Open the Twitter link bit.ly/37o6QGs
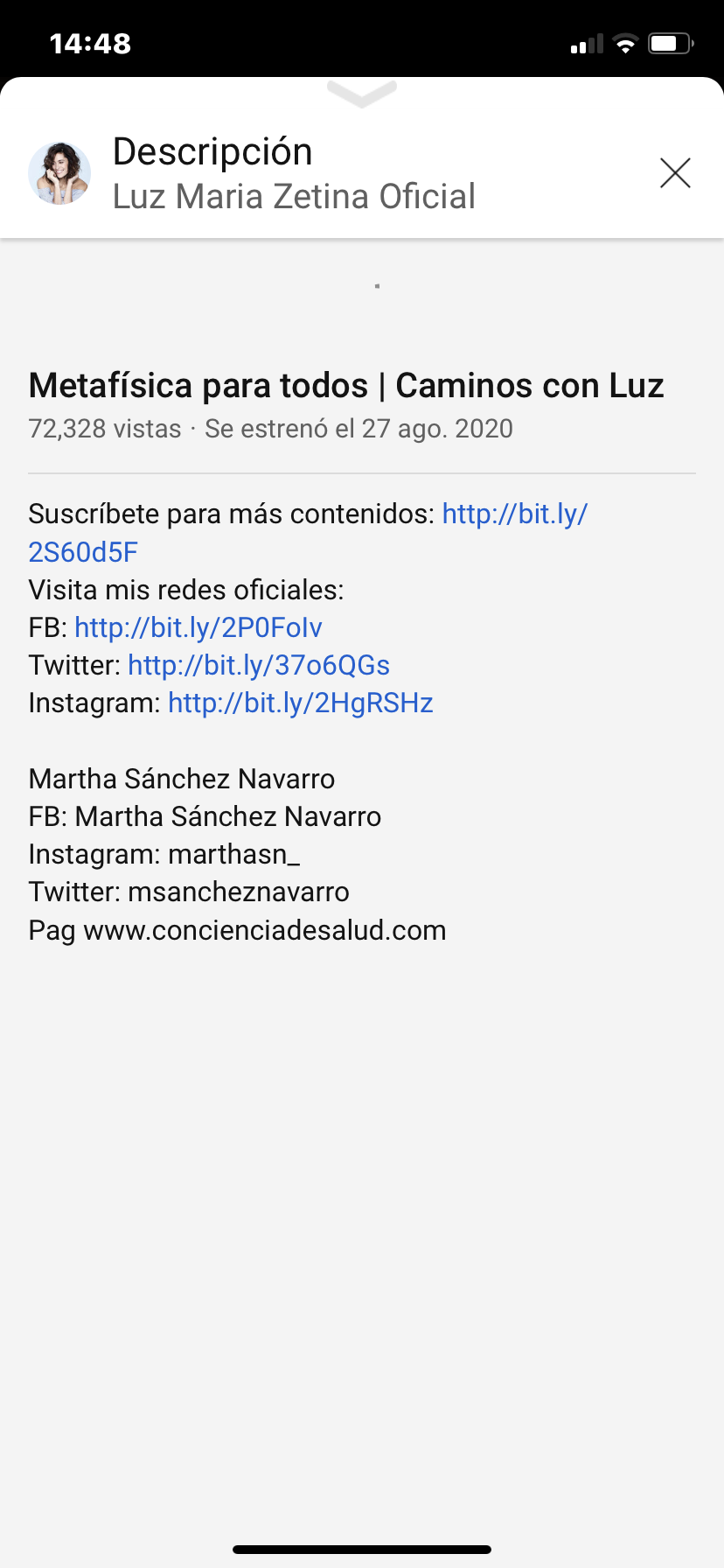Image resolution: width=724 pixels, height=1568 pixels. click(x=259, y=665)
